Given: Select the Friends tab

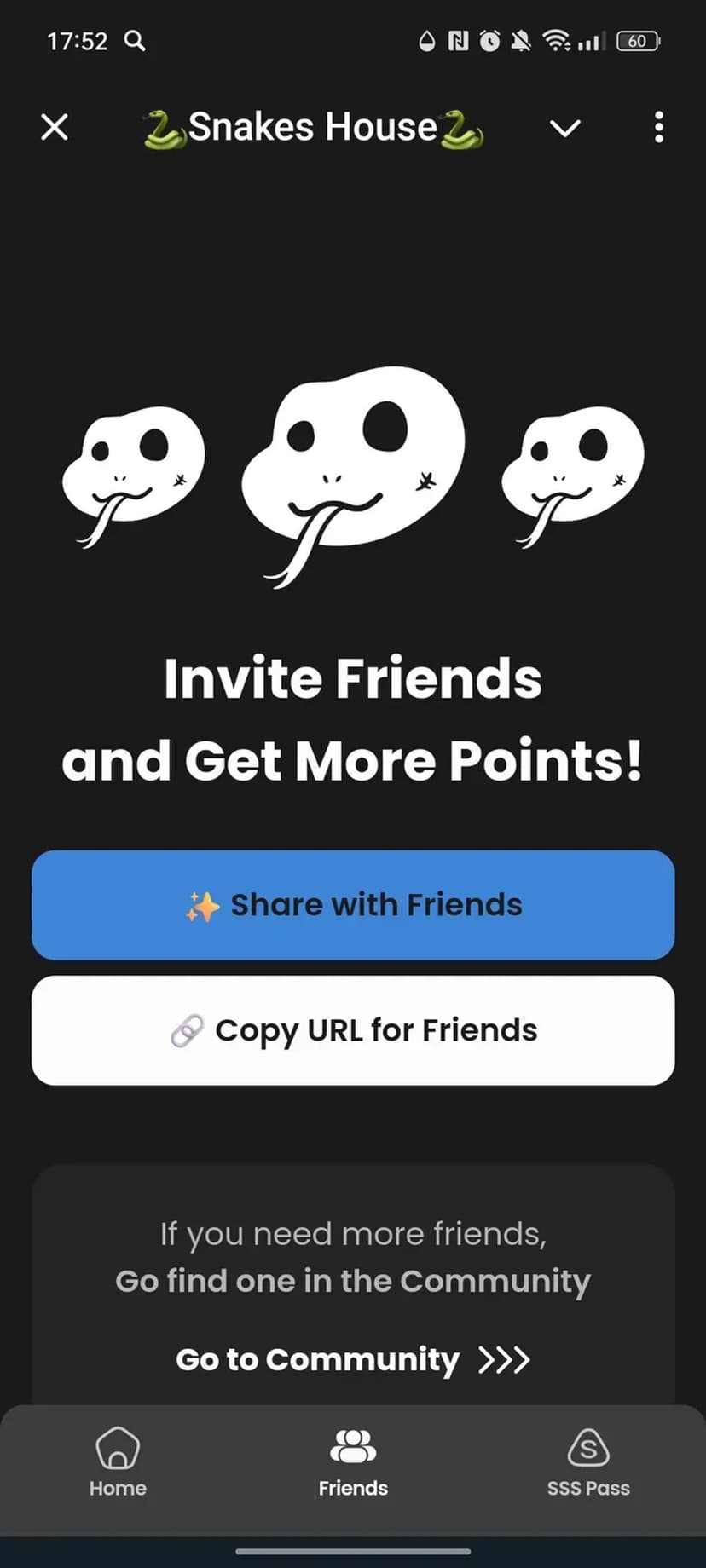Looking at the screenshot, I should pos(353,1462).
